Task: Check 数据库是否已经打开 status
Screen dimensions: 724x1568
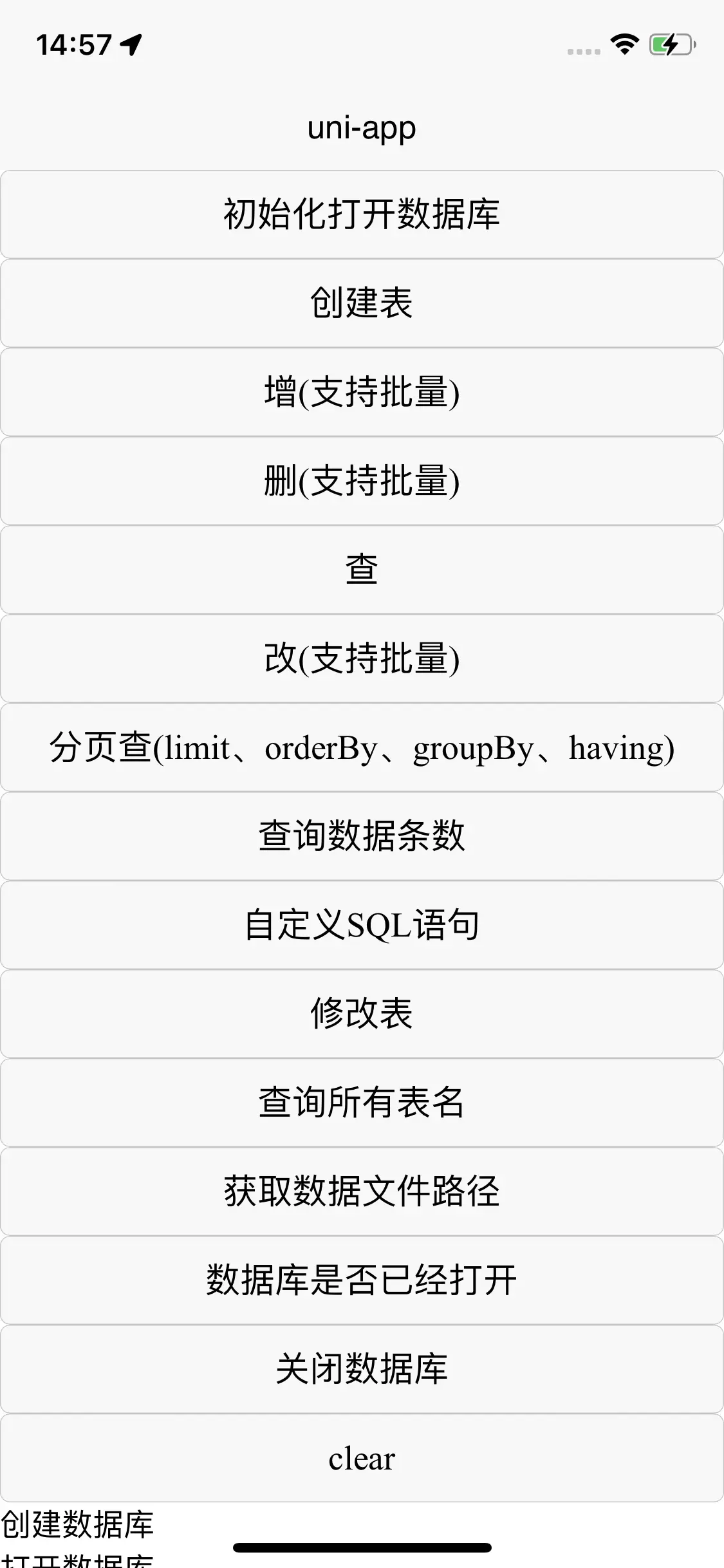Action: 362,1280
